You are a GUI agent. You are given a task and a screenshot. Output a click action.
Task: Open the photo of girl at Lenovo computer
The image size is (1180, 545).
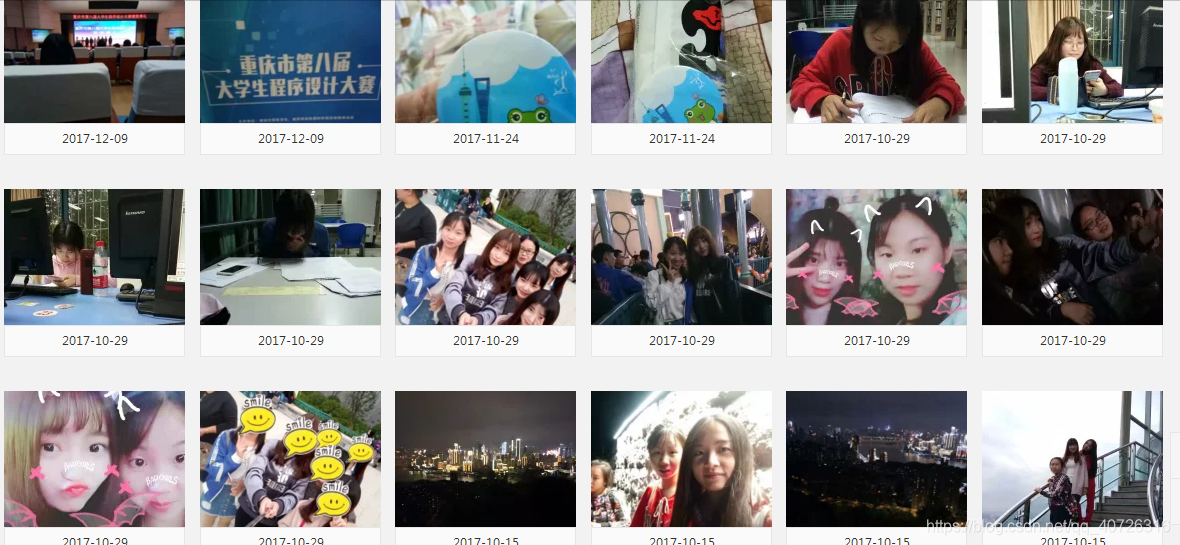coord(94,257)
